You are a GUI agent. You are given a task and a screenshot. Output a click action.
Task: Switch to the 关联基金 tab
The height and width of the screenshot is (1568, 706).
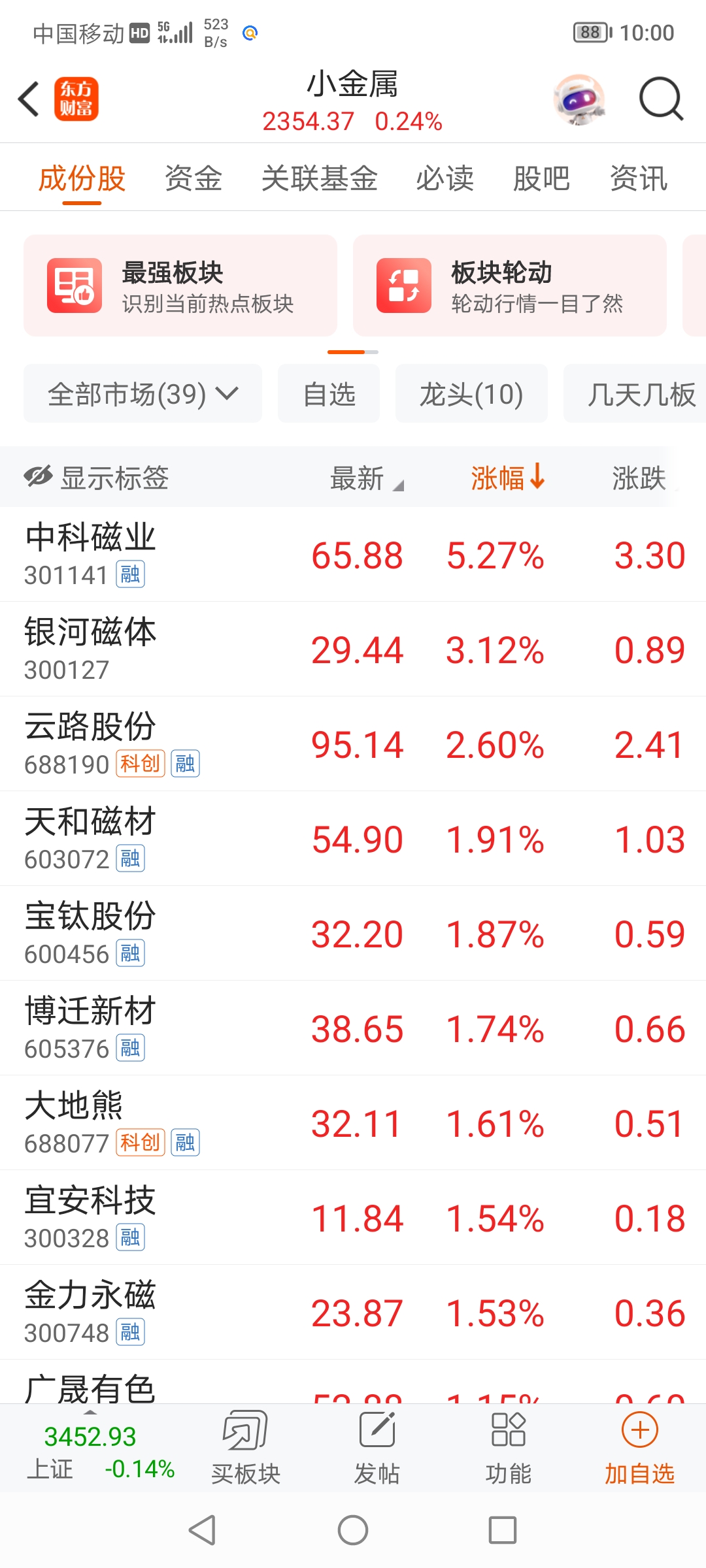point(320,178)
